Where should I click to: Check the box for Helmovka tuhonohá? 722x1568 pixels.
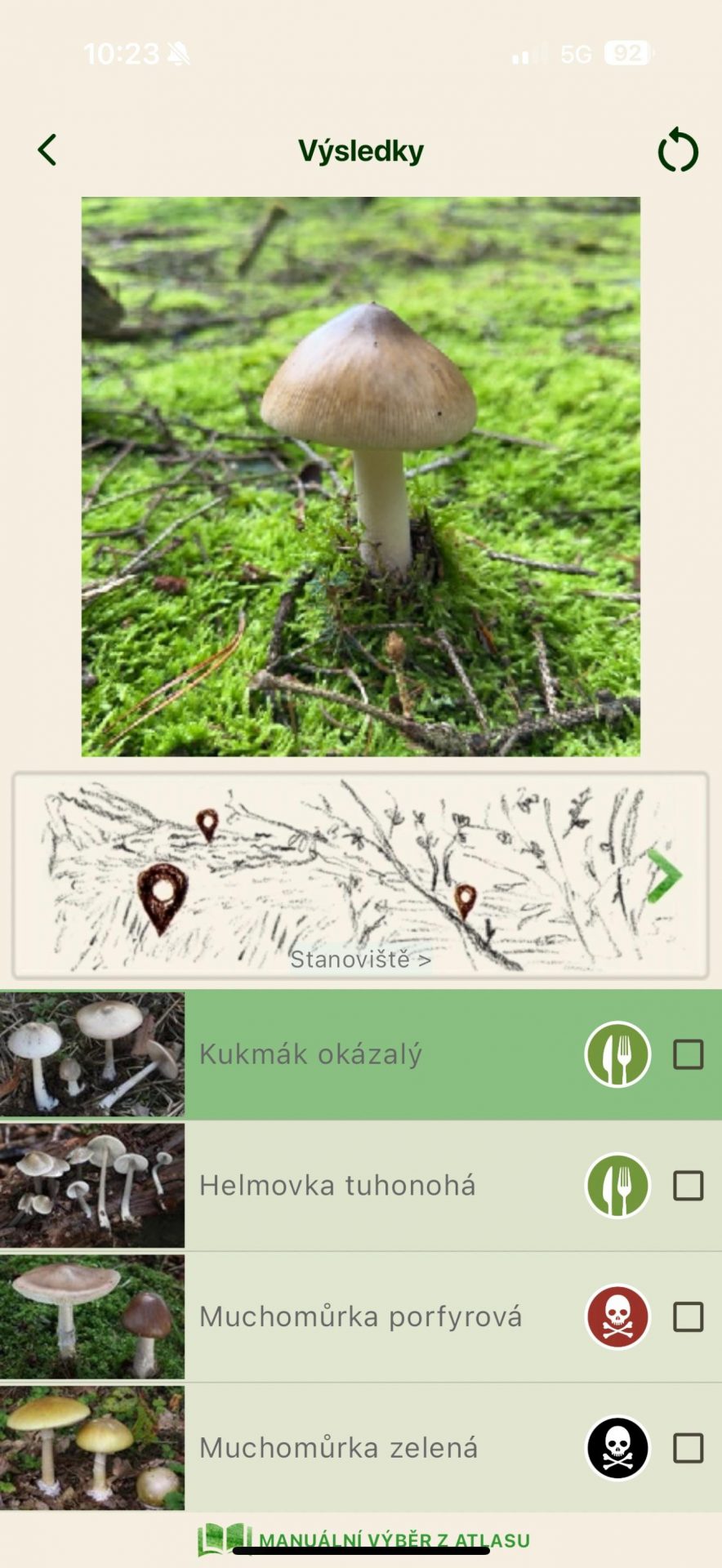pos(688,1186)
